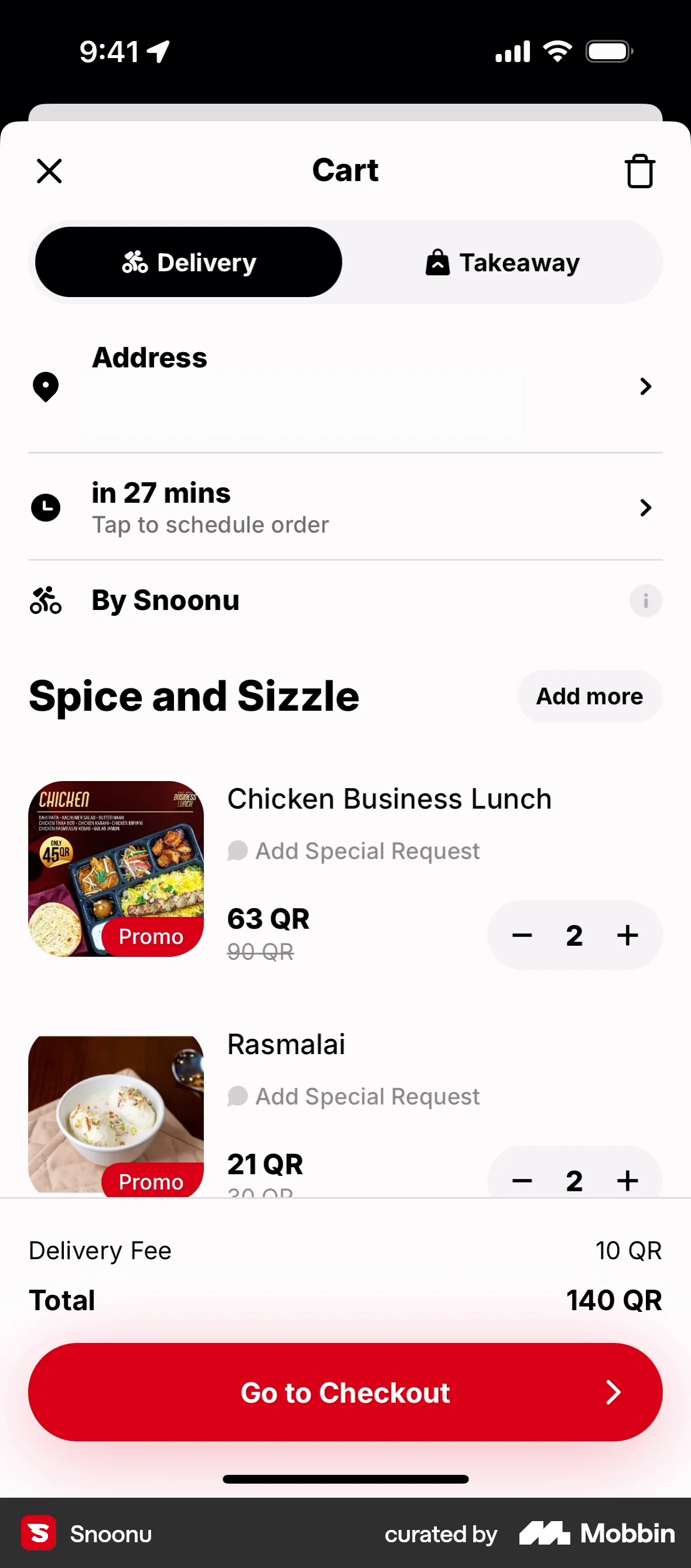Select the Delivery tab

(x=187, y=262)
